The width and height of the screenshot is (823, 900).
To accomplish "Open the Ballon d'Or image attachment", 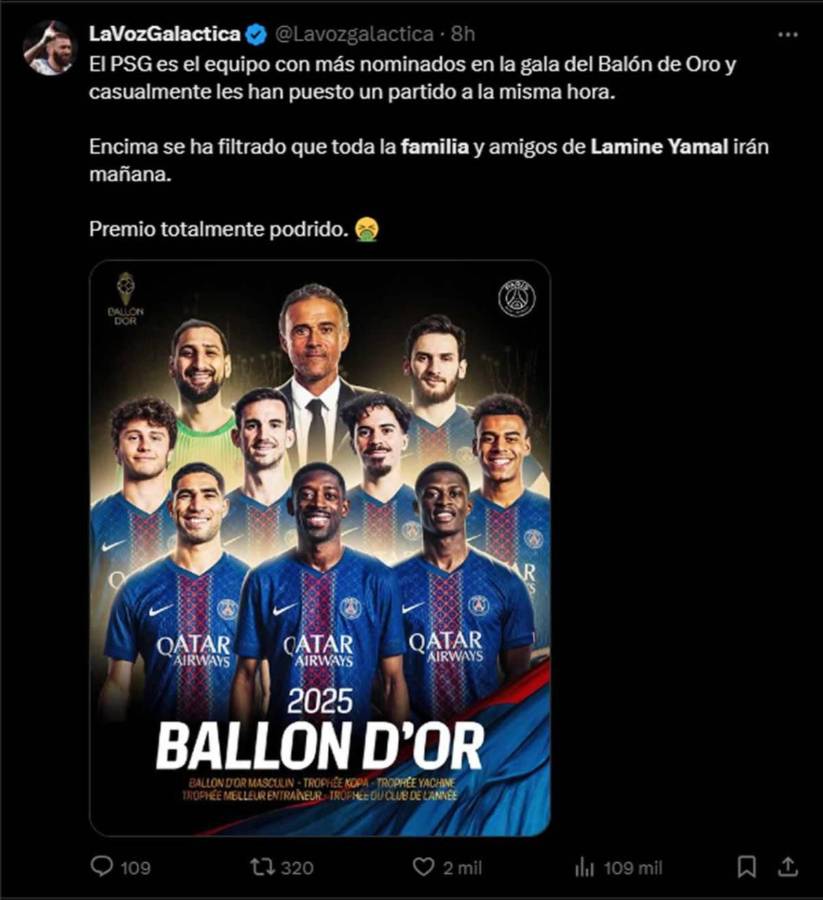I will point(322,545).
